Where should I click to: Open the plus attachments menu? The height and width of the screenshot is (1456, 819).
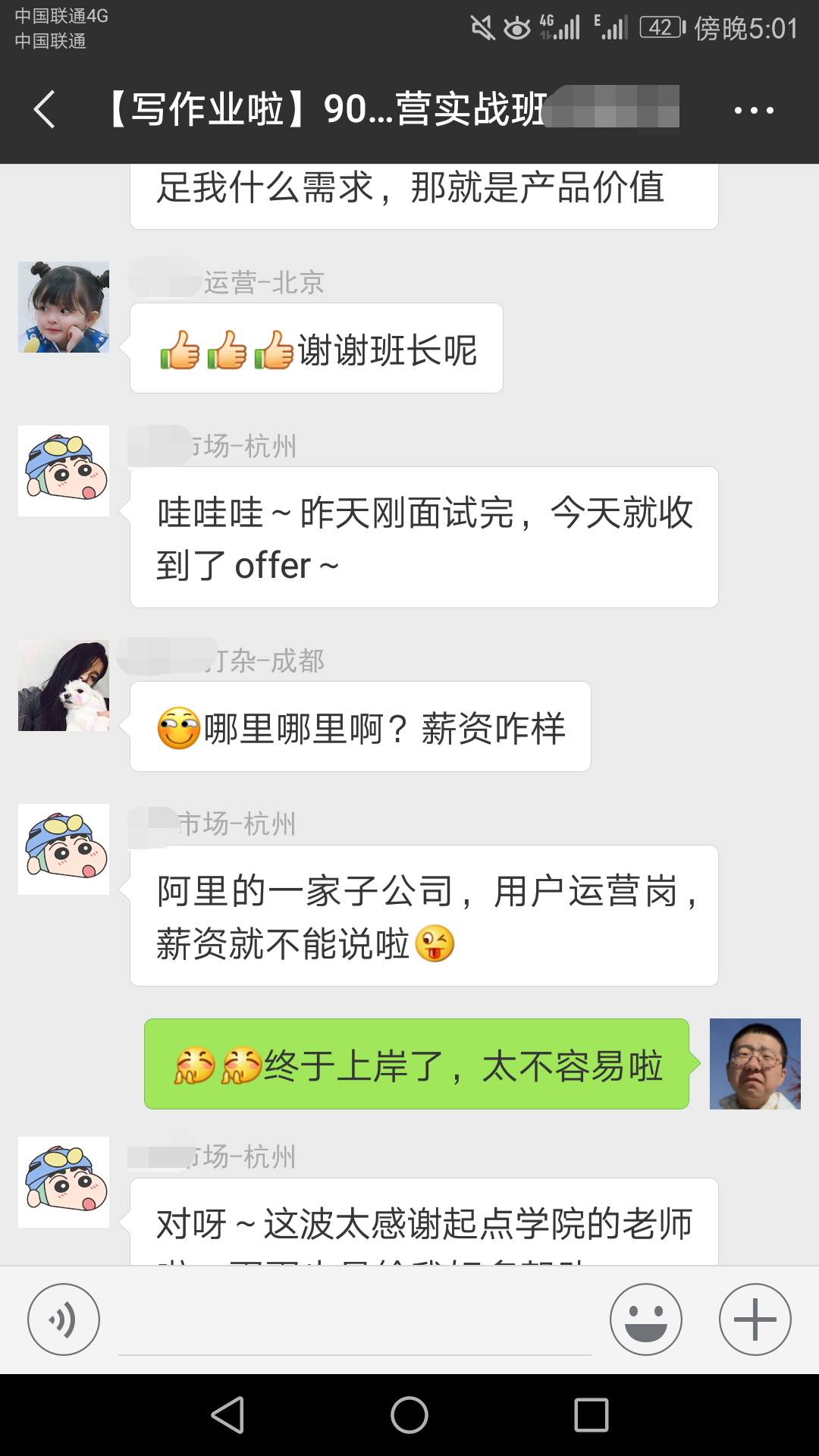pyautogui.click(x=755, y=1319)
